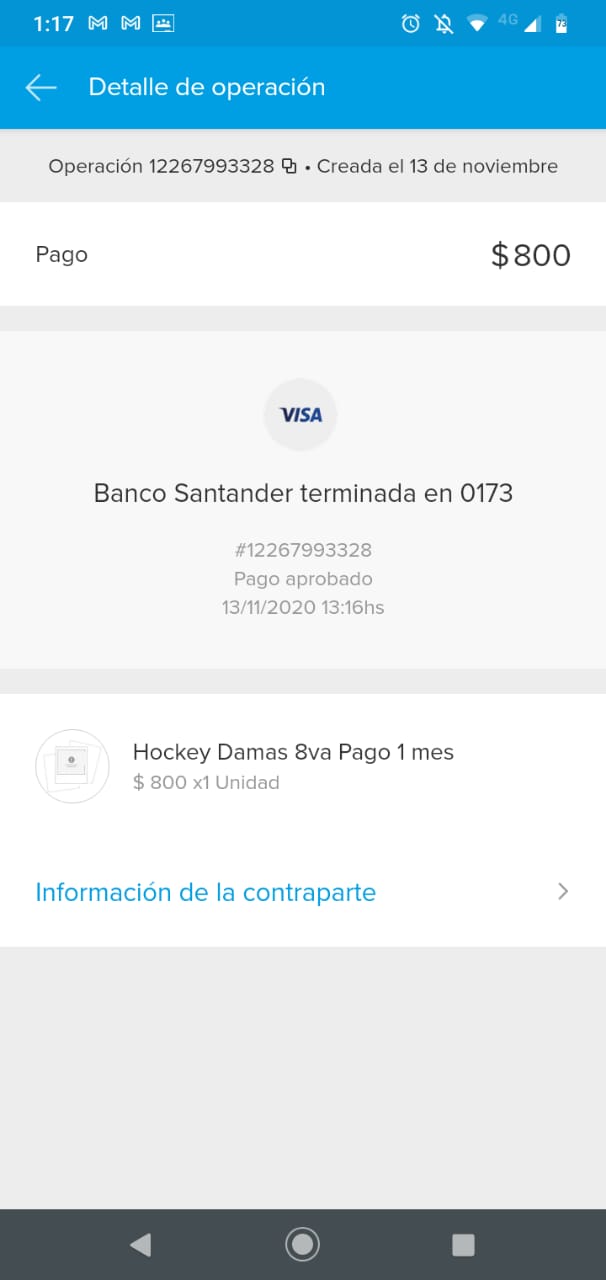Go back from Detalle de operación
Viewport: 606px width, 1280px height.
[41, 88]
